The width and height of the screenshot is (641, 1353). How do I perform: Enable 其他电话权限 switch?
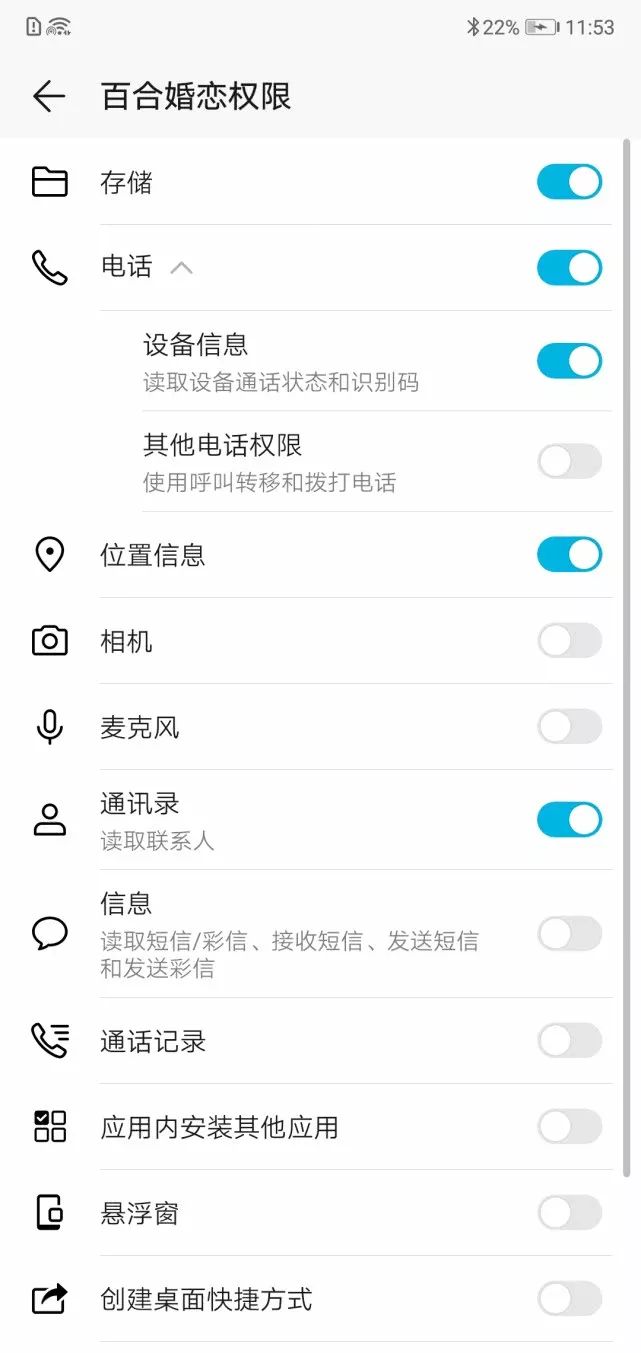click(x=569, y=461)
